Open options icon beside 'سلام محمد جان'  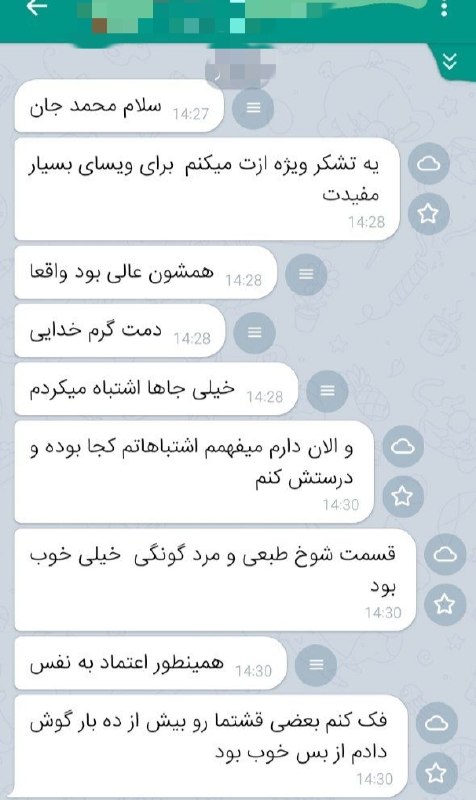pos(254,108)
